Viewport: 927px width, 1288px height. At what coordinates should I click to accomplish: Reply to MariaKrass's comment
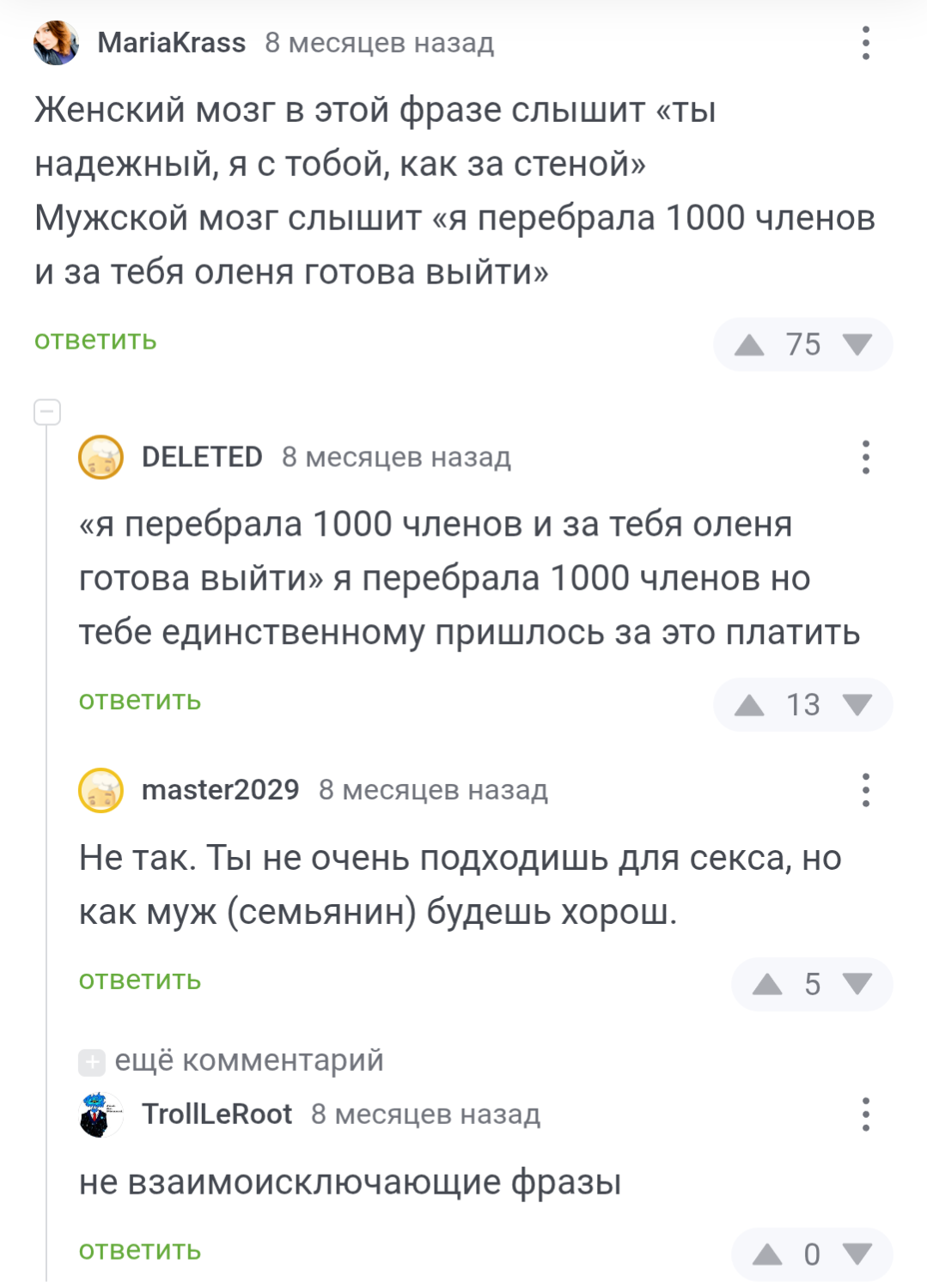coord(95,340)
